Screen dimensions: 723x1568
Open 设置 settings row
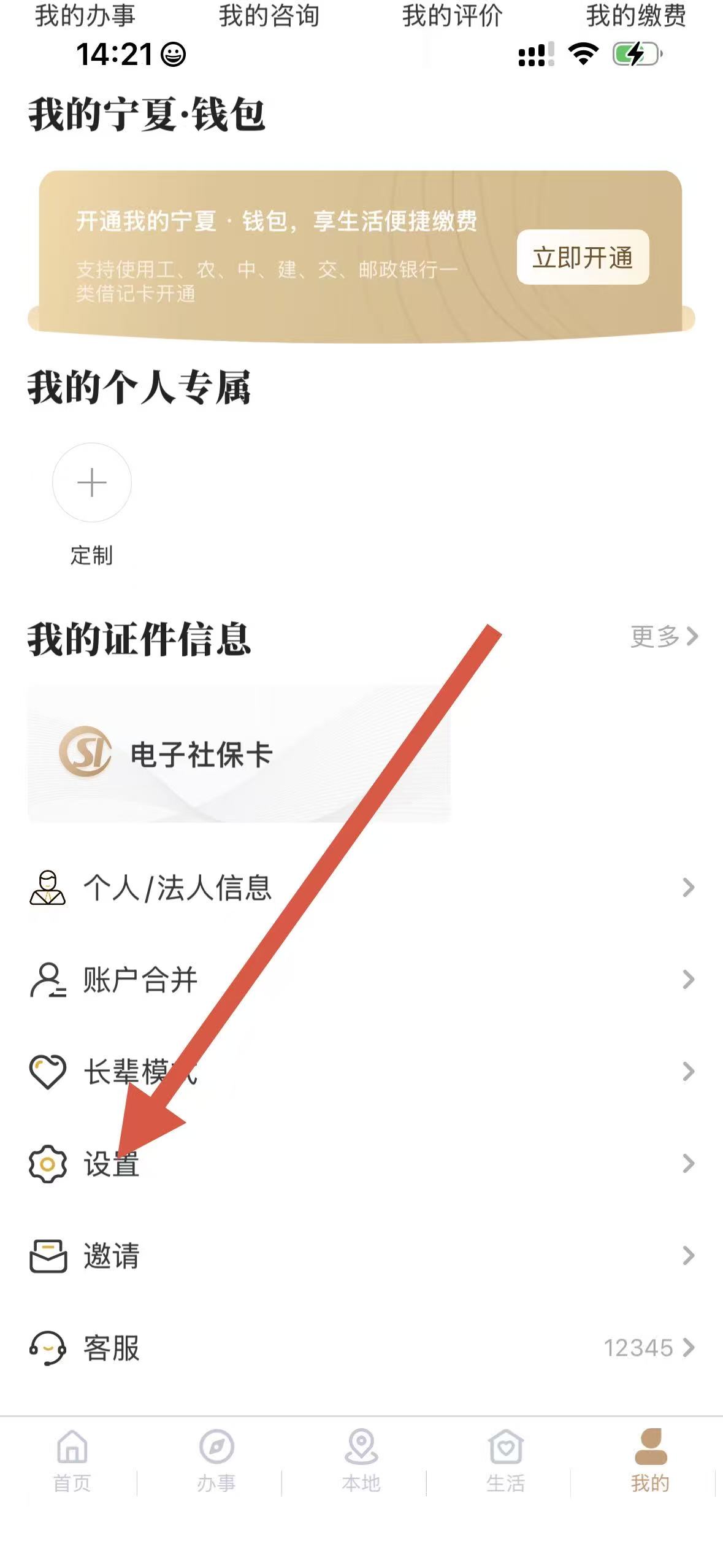point(361,1163)
